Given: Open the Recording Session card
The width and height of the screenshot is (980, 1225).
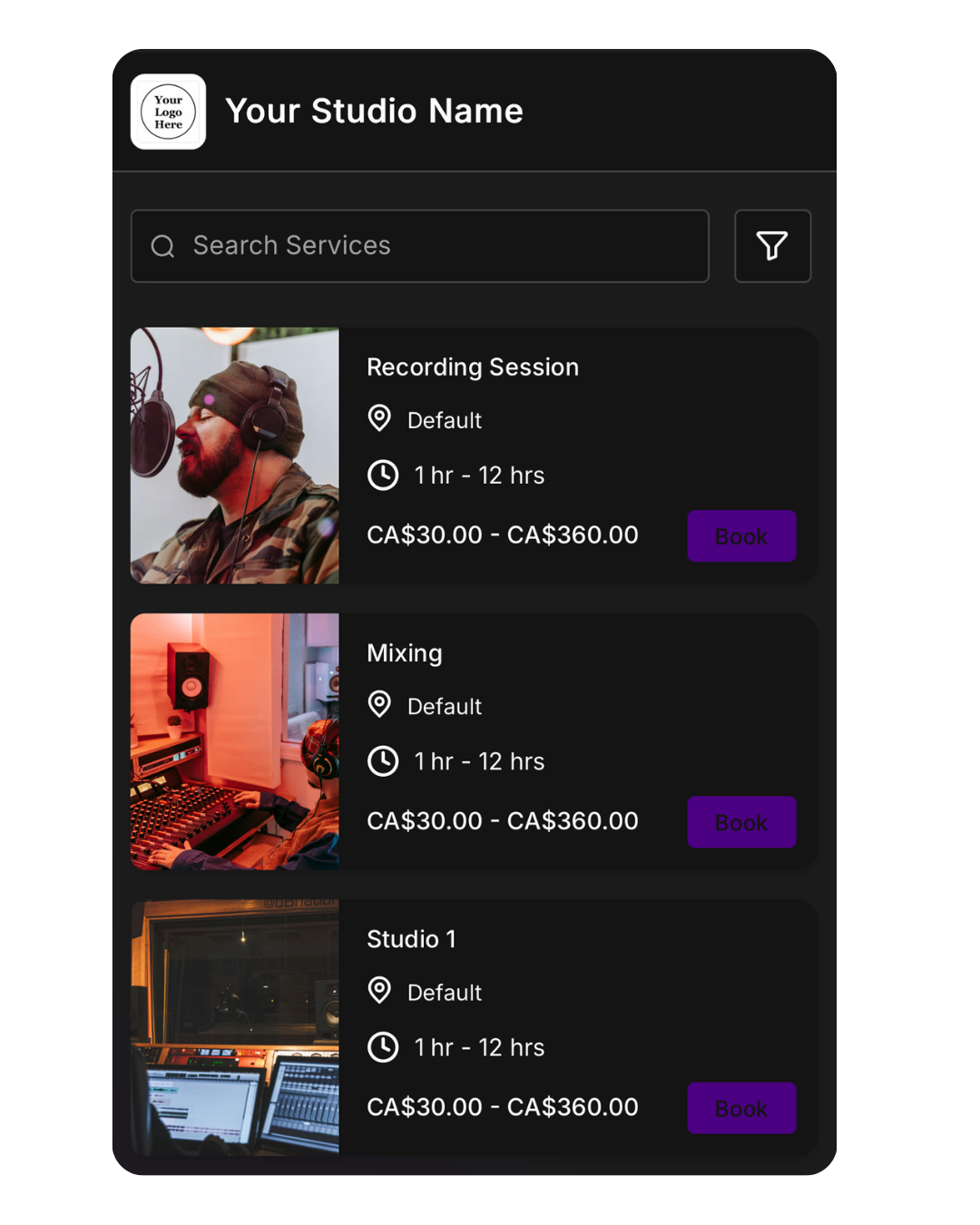Looking at the screenshot, I should coord(472,367).
